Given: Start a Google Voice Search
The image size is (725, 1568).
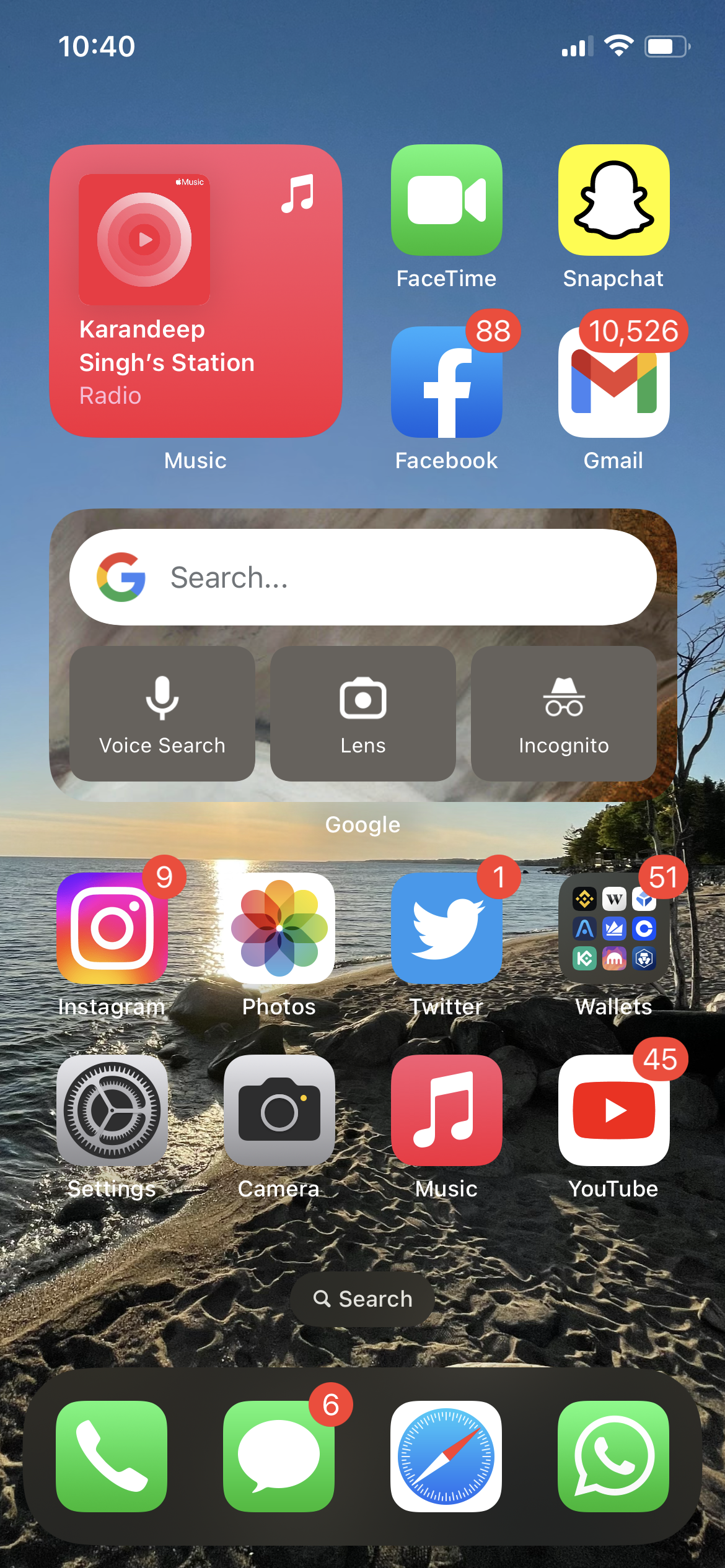Looking at the screenshot, I should point(162,713).
